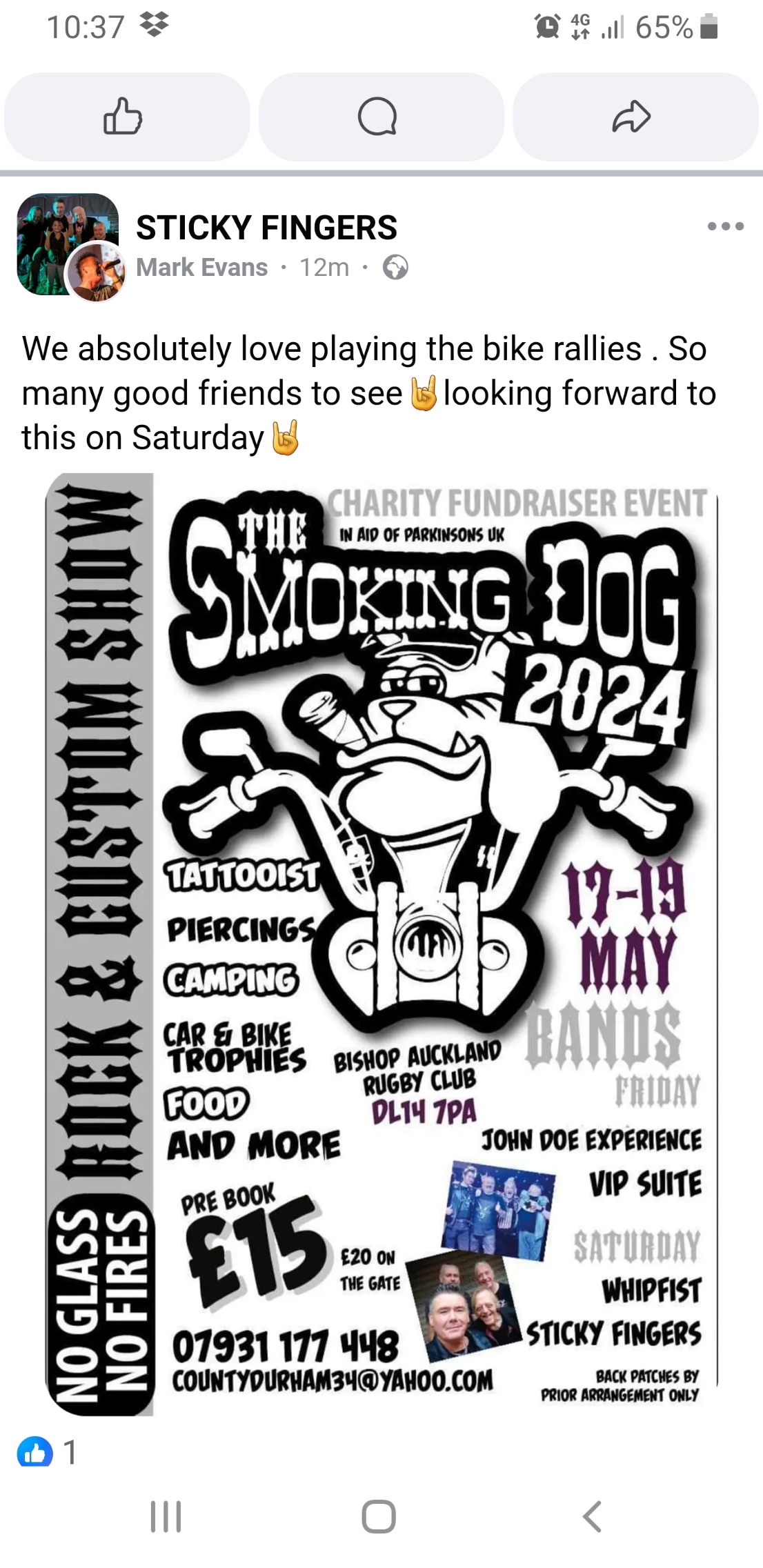Viewport: 763px width, 1568px height.
Task: Go back using the system back button
Action: (592, 1517)
